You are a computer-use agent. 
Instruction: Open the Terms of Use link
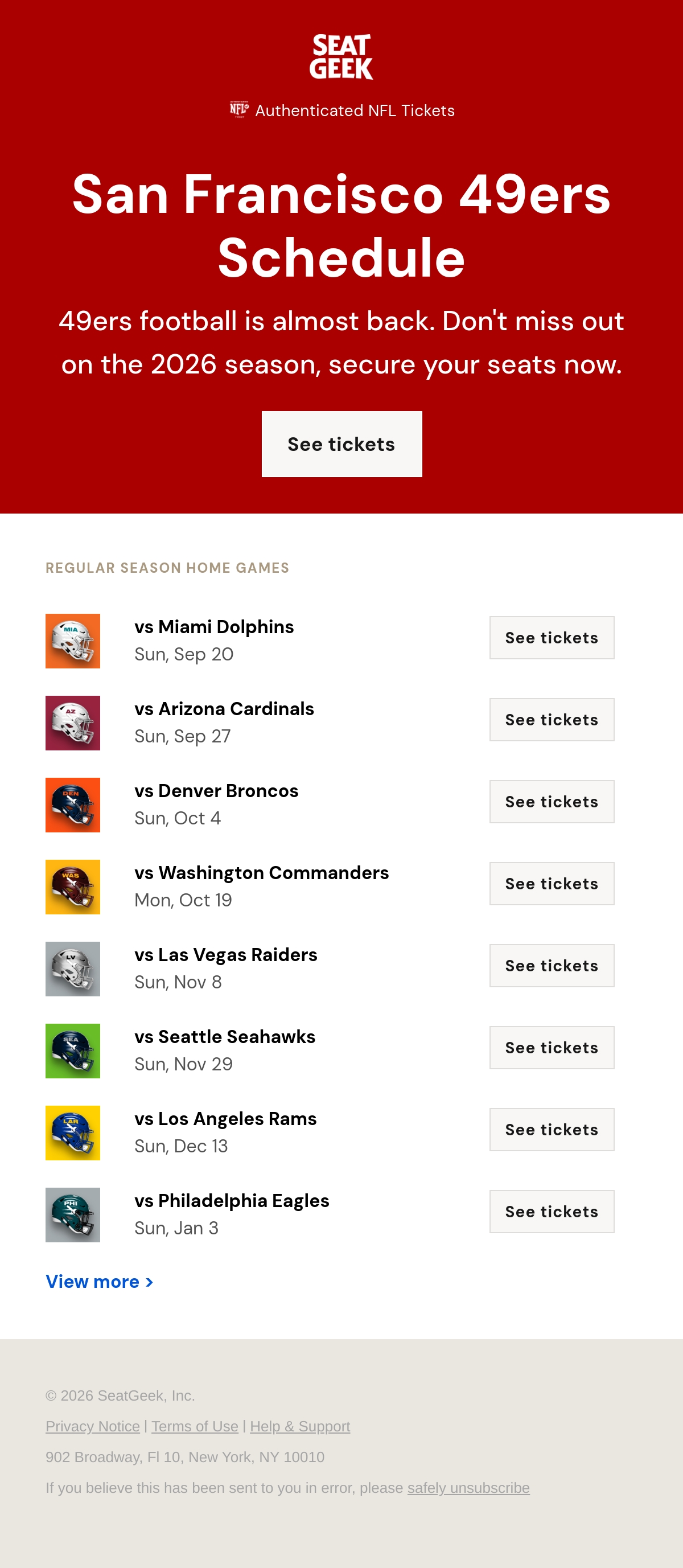click(195, 1426)
